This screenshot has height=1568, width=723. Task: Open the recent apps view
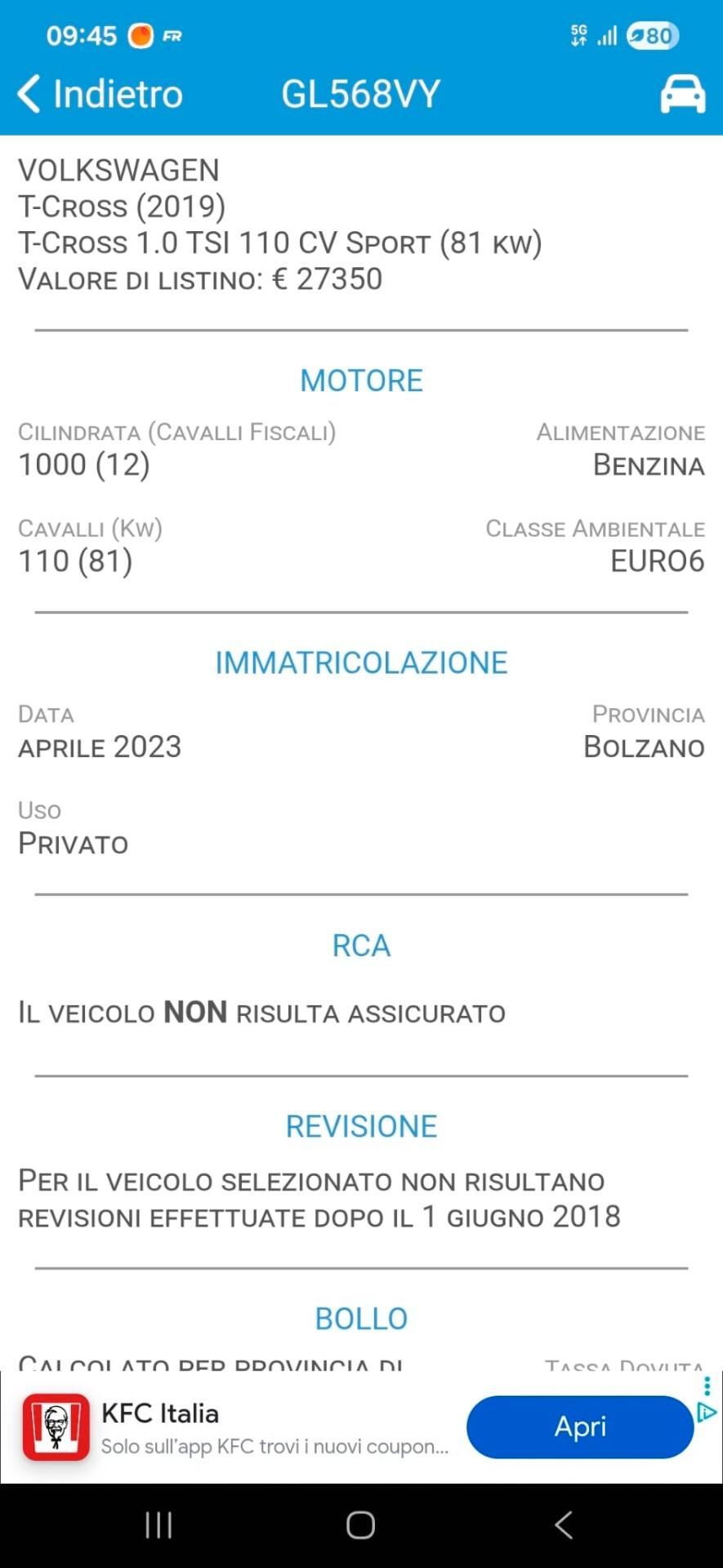[x=158, y=1525]
